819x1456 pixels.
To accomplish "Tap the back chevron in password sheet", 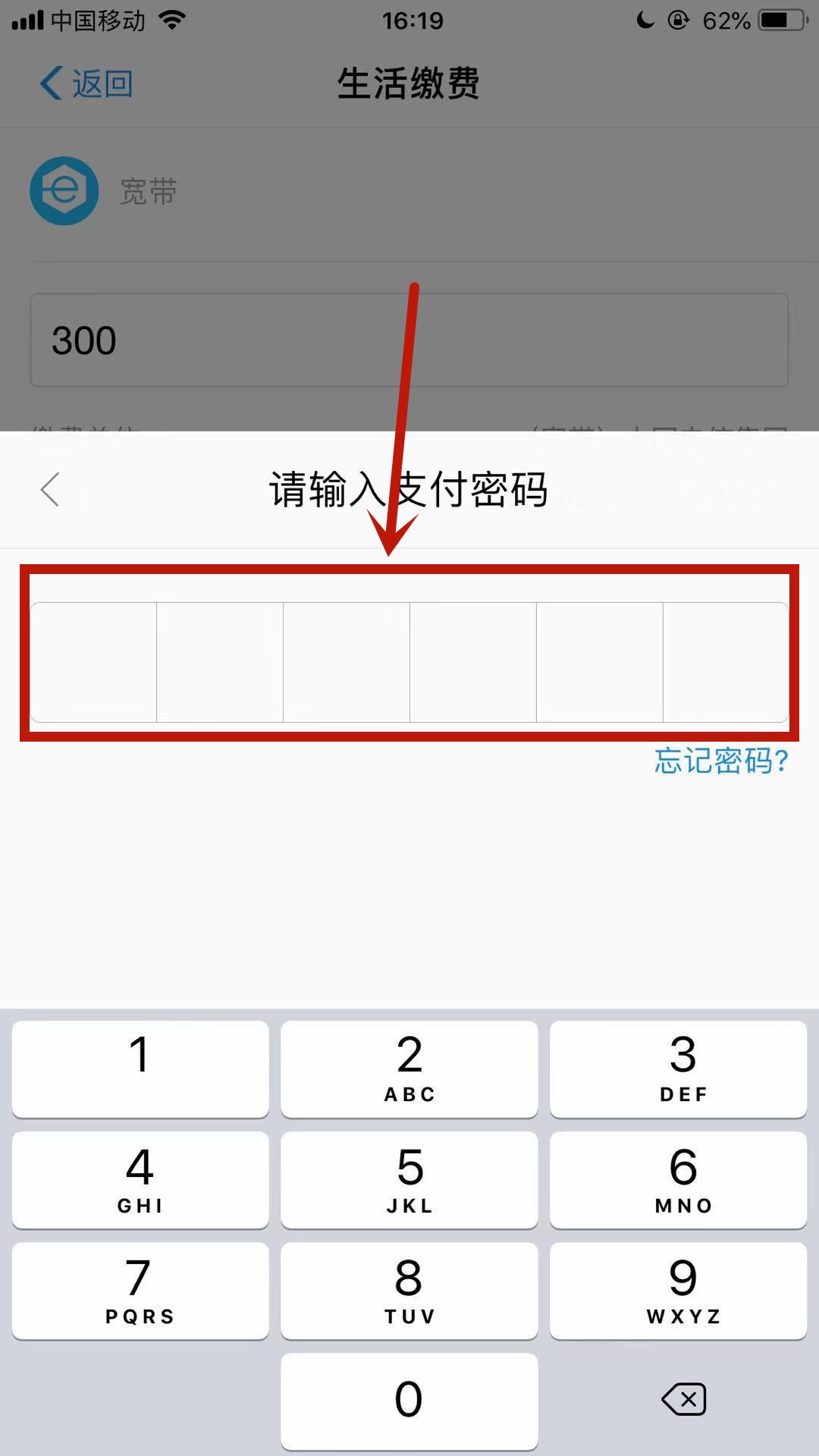I will pos(50,489).
